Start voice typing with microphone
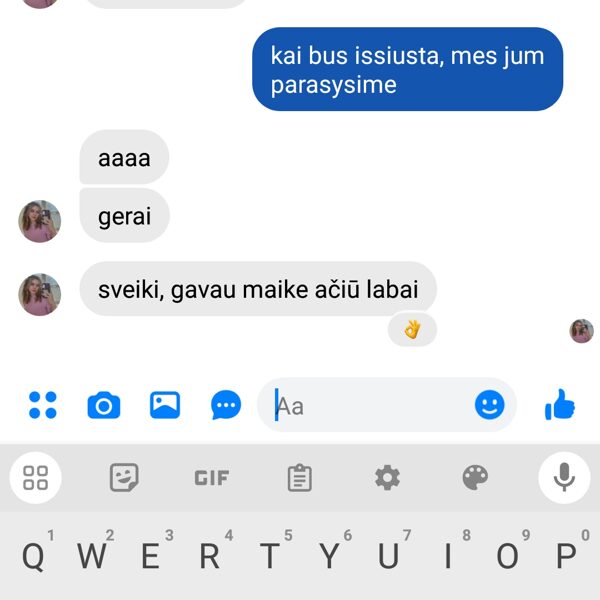Image resolution: width=600 pixels, height=600 pixels. click(564, 478)
